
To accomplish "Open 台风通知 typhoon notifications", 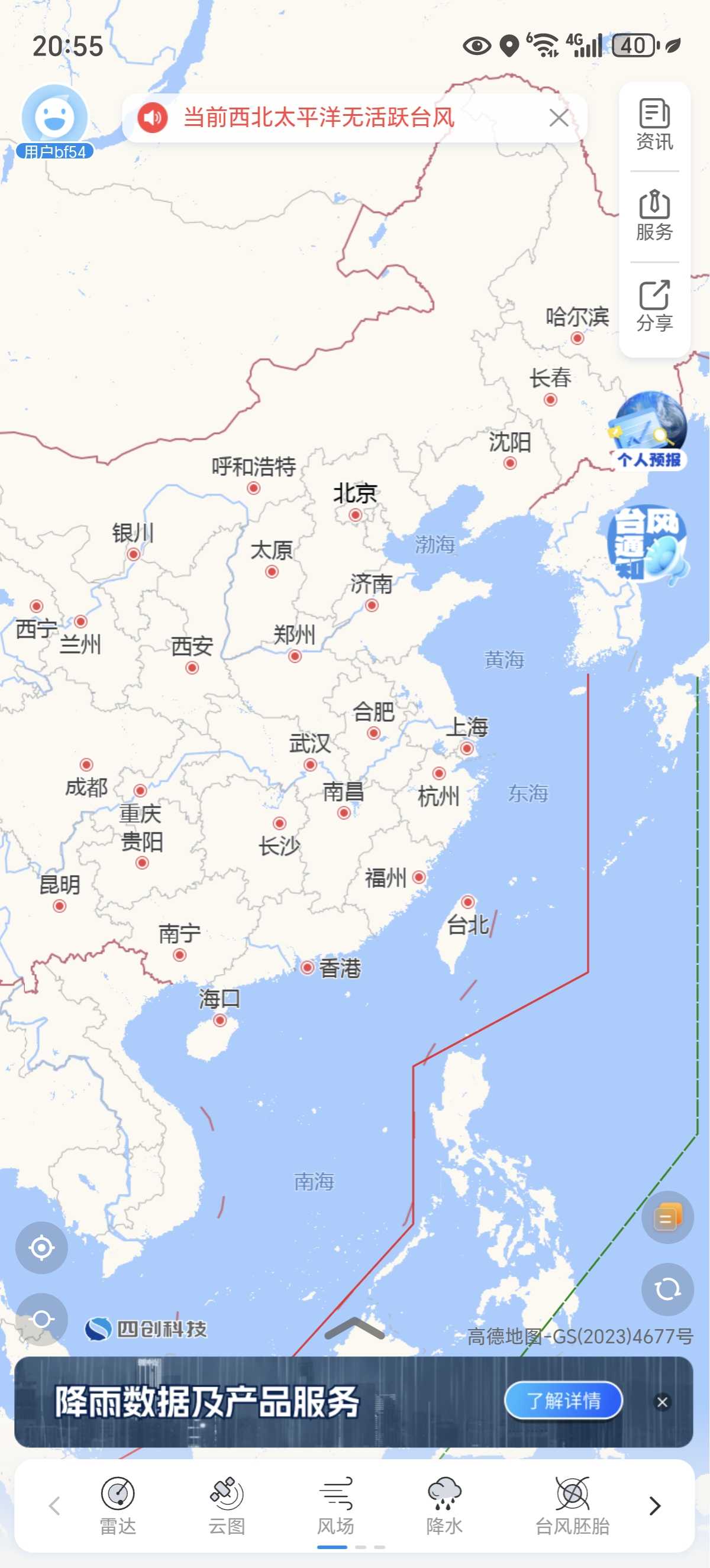I will [x=648, y=542].
